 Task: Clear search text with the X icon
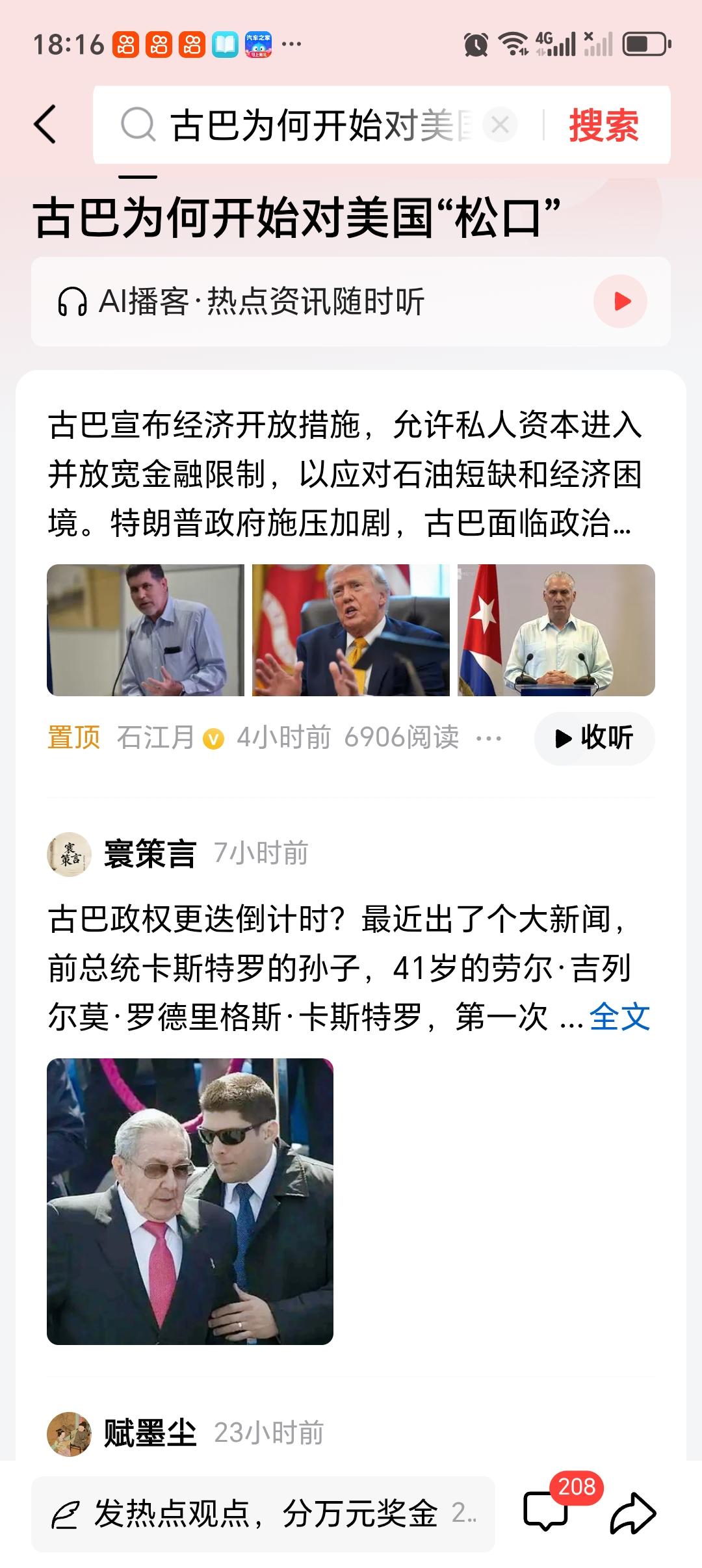click(x=499, y=125)
